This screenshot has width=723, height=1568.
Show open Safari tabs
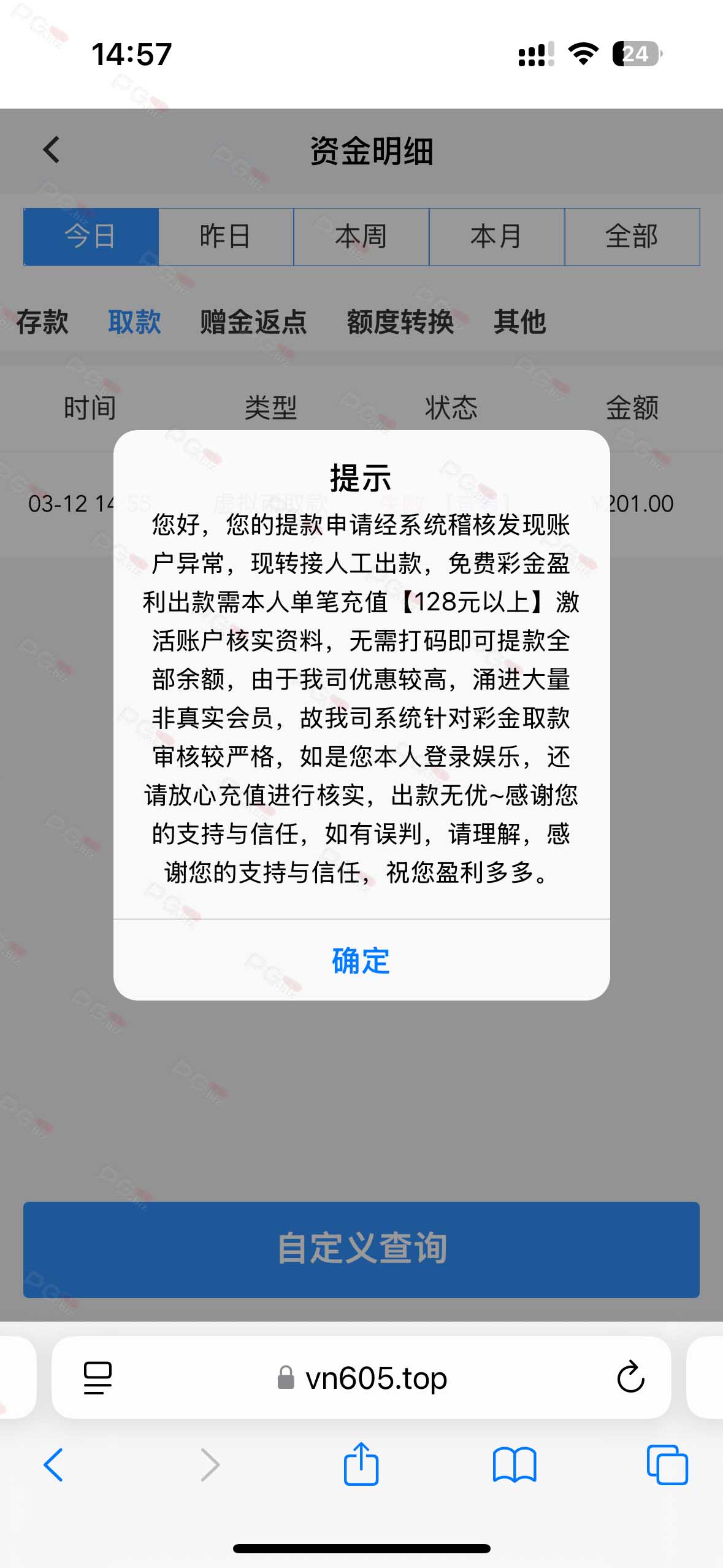coord(667,1465)
